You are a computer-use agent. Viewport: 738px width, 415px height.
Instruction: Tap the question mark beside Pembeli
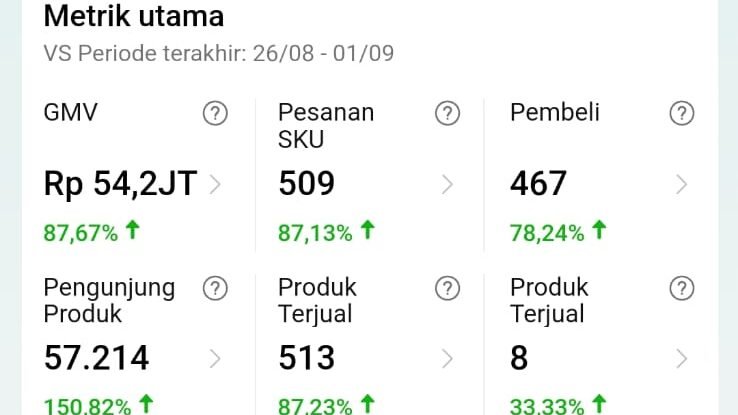pyautogui.click(x=682, y=113)
